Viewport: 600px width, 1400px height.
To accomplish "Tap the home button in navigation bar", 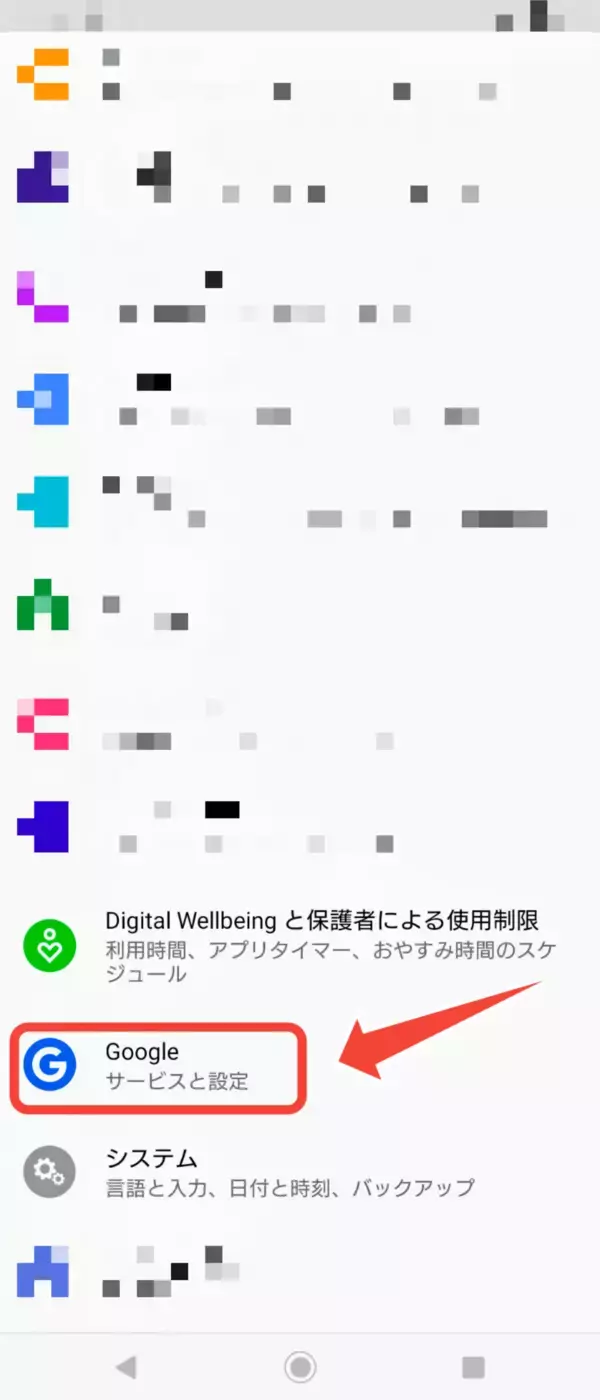I will [299, 1367].
